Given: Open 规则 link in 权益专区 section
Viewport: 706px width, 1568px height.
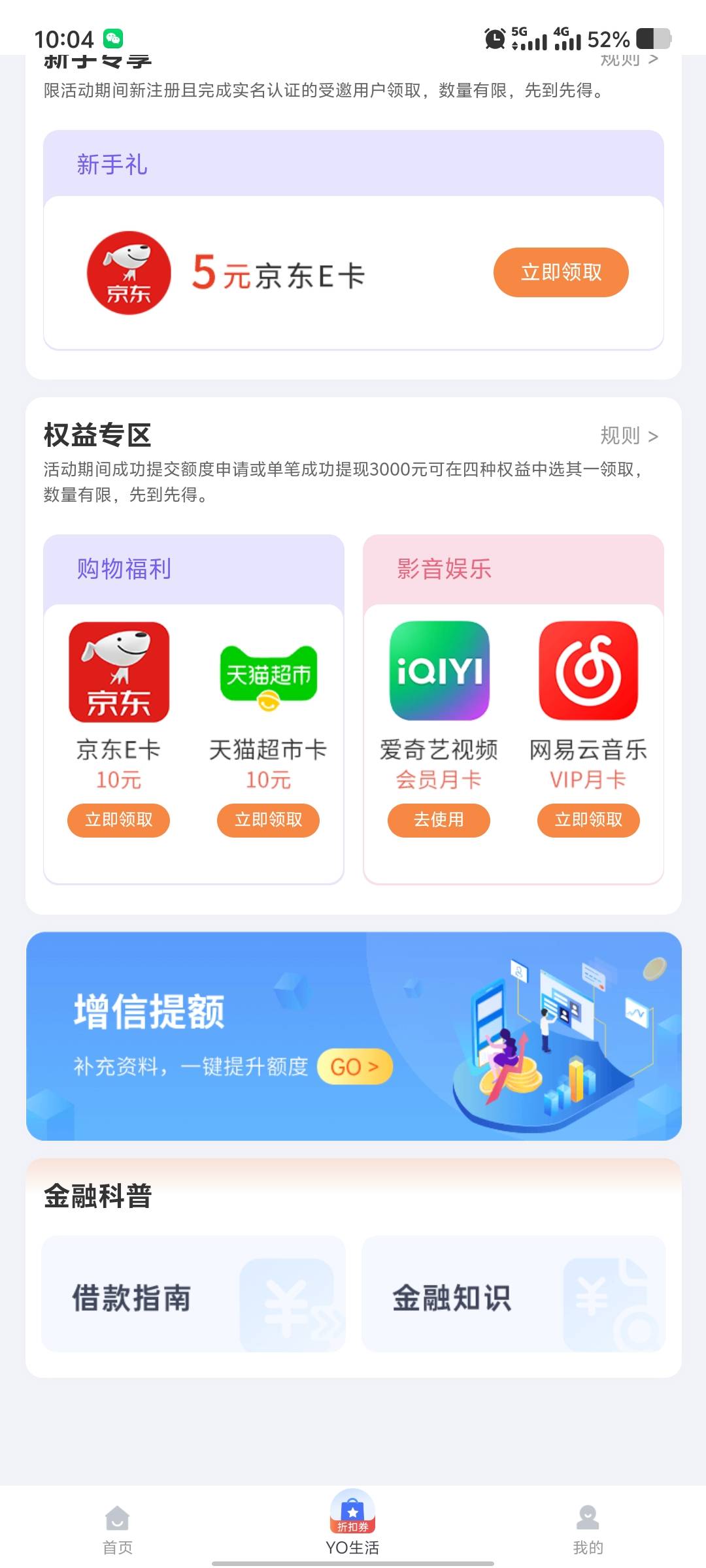Looking at the screenshot, I should (629, 435).
